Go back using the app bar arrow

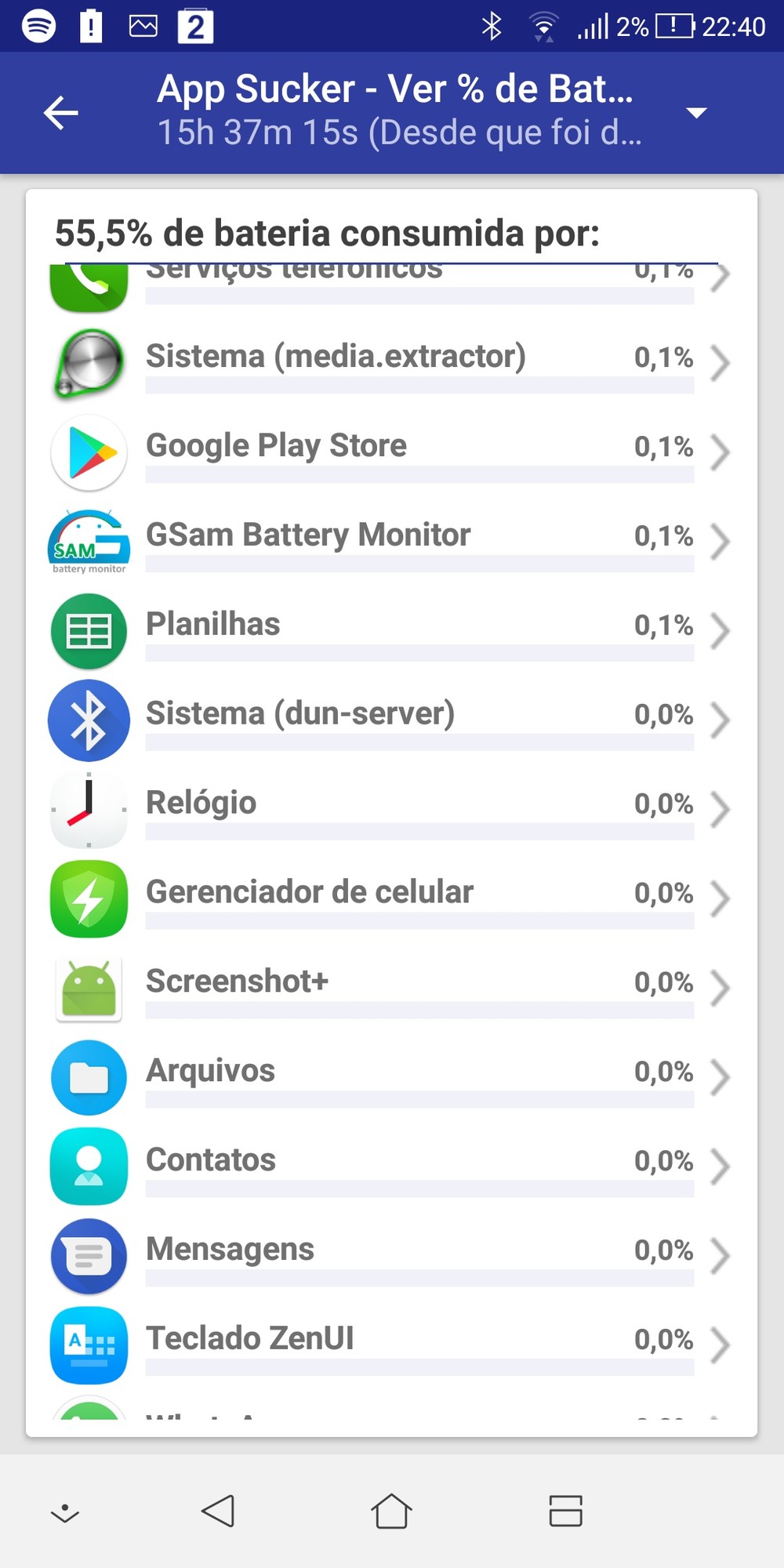tap(61, 113)
